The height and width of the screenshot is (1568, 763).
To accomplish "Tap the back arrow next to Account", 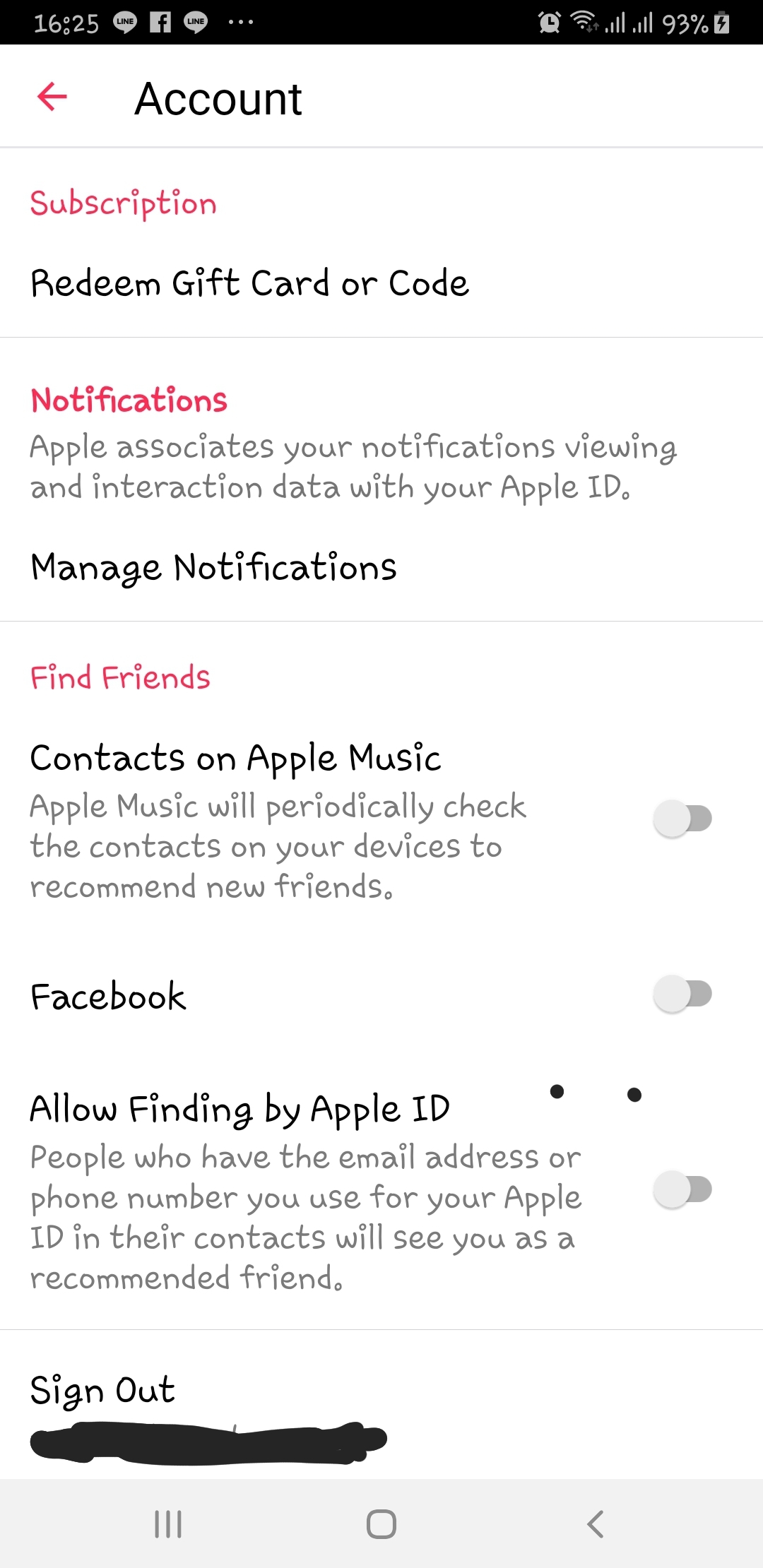I will tap(52, 97).
